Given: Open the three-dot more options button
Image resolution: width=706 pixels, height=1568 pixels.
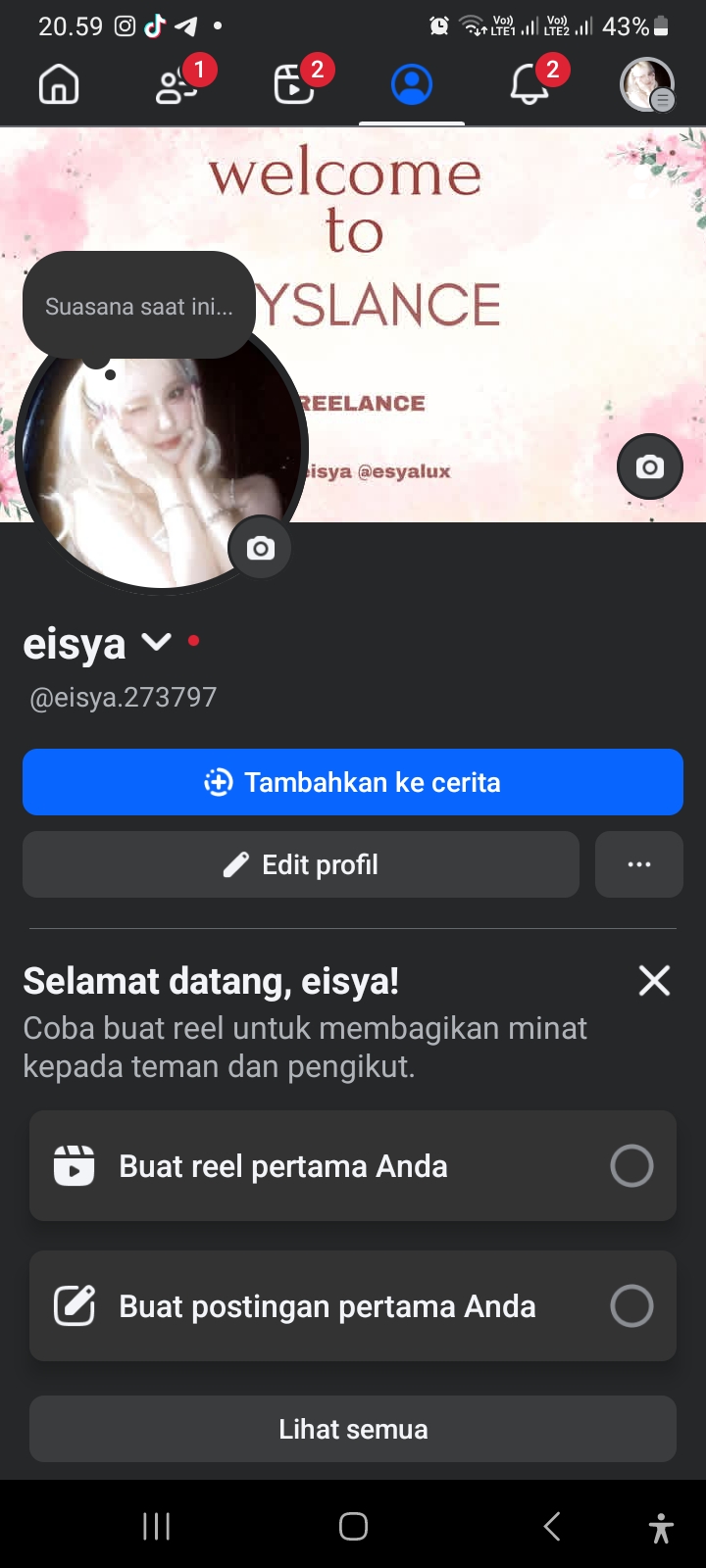Looking at the screenshot, I should point(639,864).
